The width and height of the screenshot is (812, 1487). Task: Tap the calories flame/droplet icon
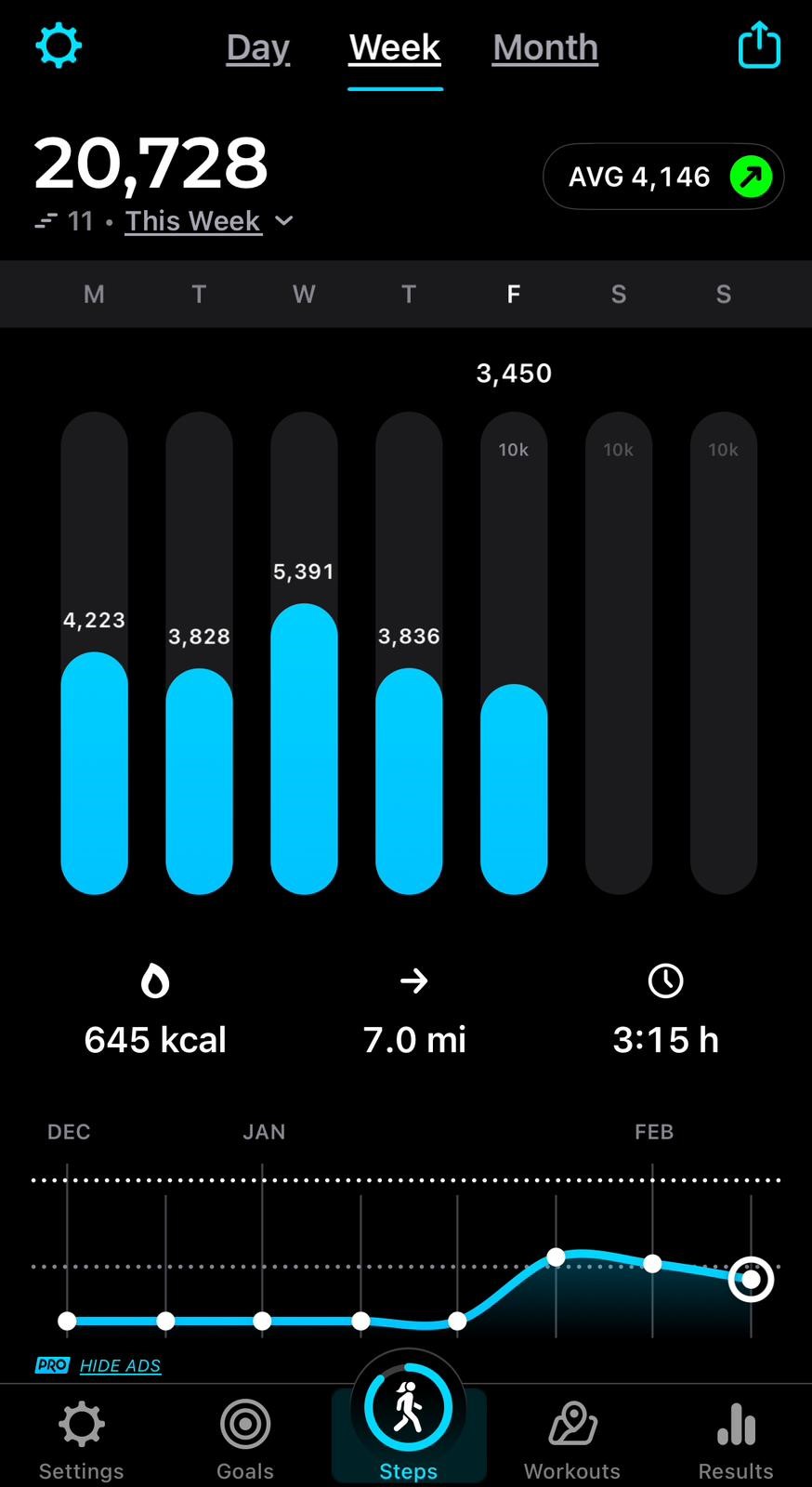(x=155, y=980)
